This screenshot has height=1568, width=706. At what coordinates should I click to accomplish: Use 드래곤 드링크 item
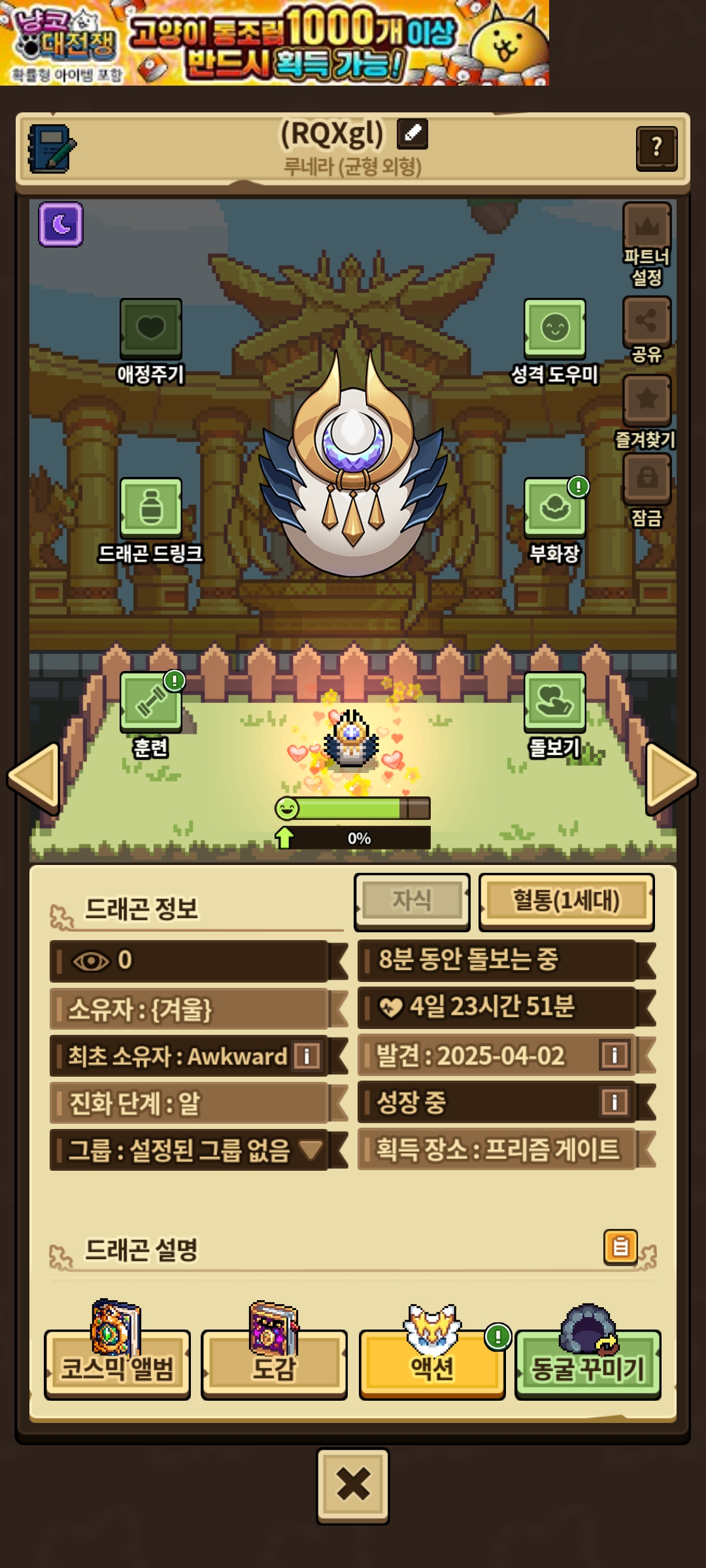[150, 508]
